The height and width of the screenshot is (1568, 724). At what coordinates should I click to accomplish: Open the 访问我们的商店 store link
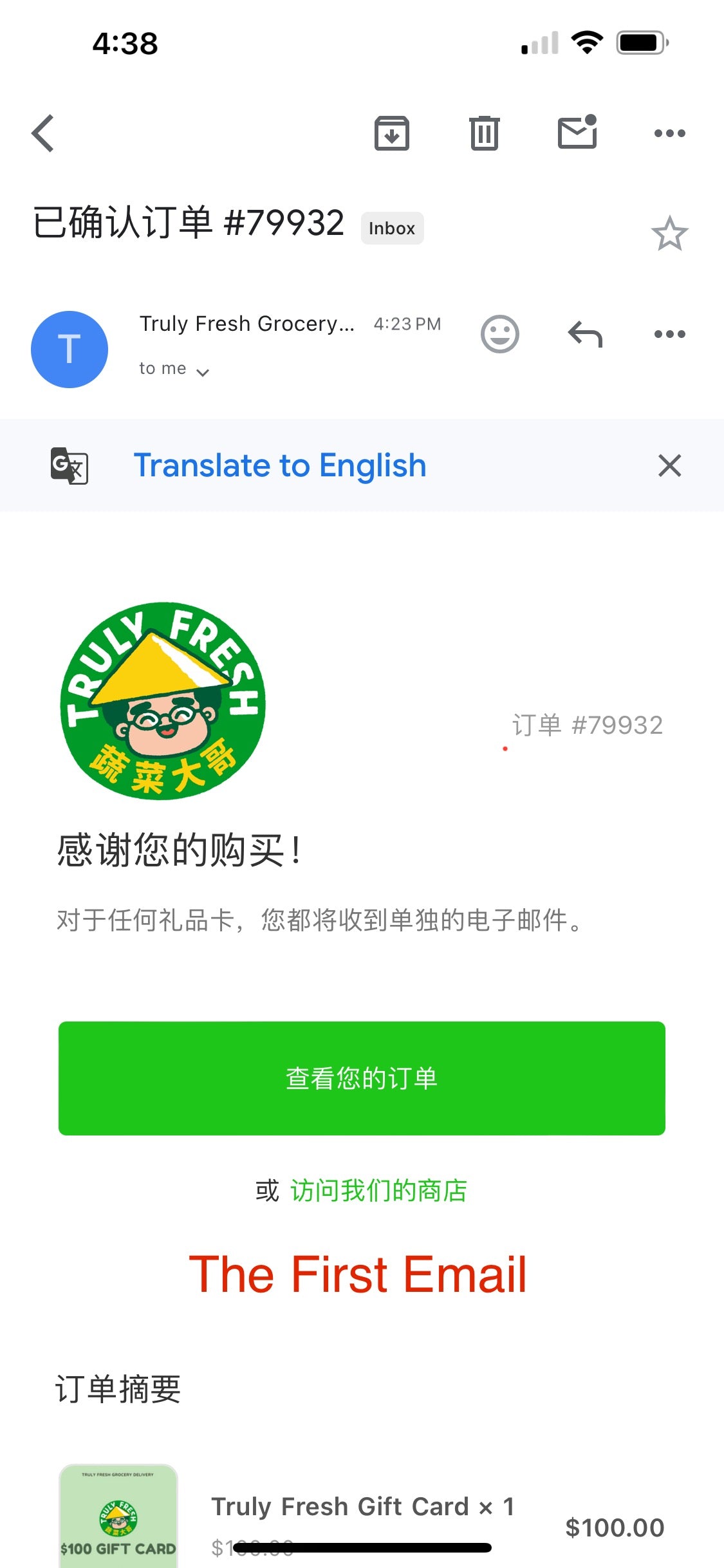tap(378, 1191)
